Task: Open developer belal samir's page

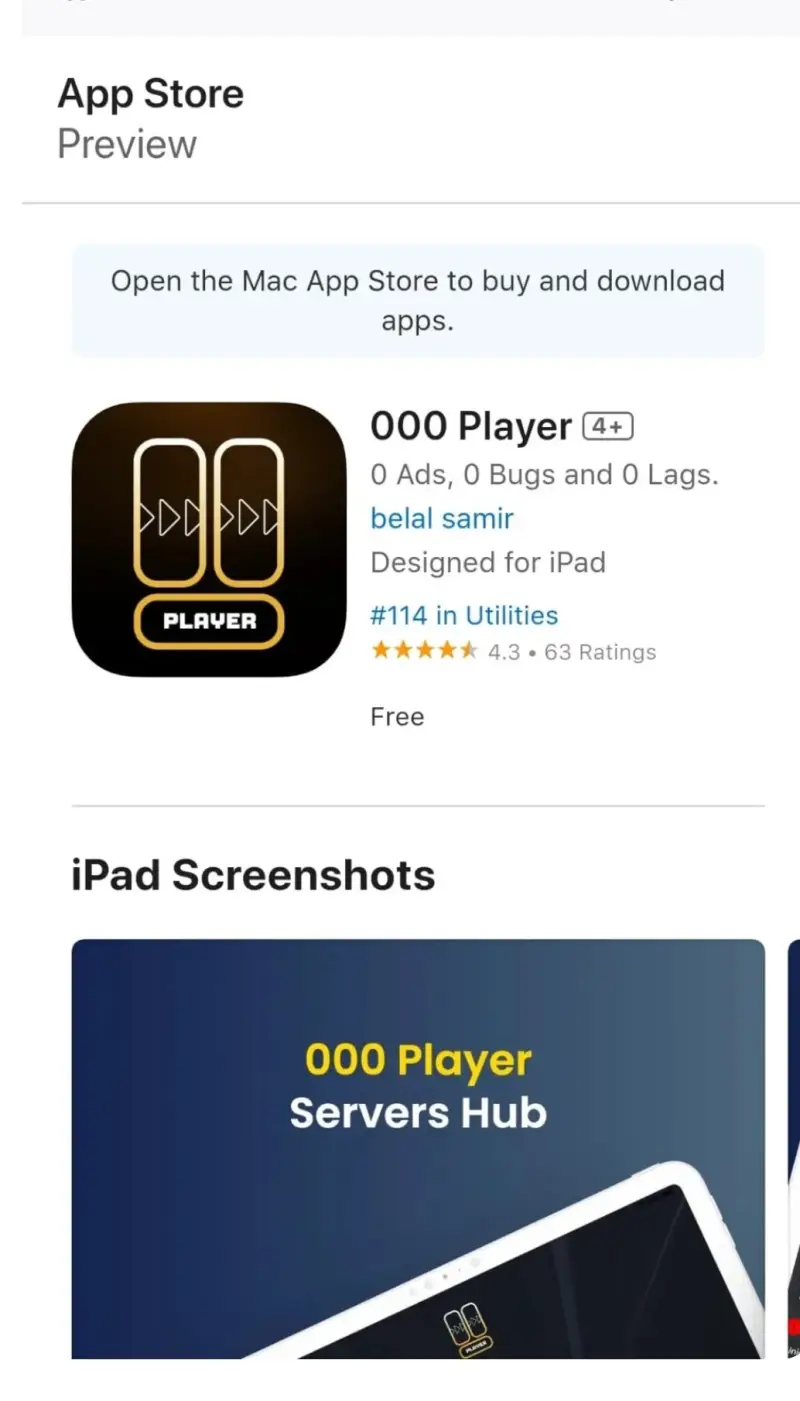Action: 442,518
